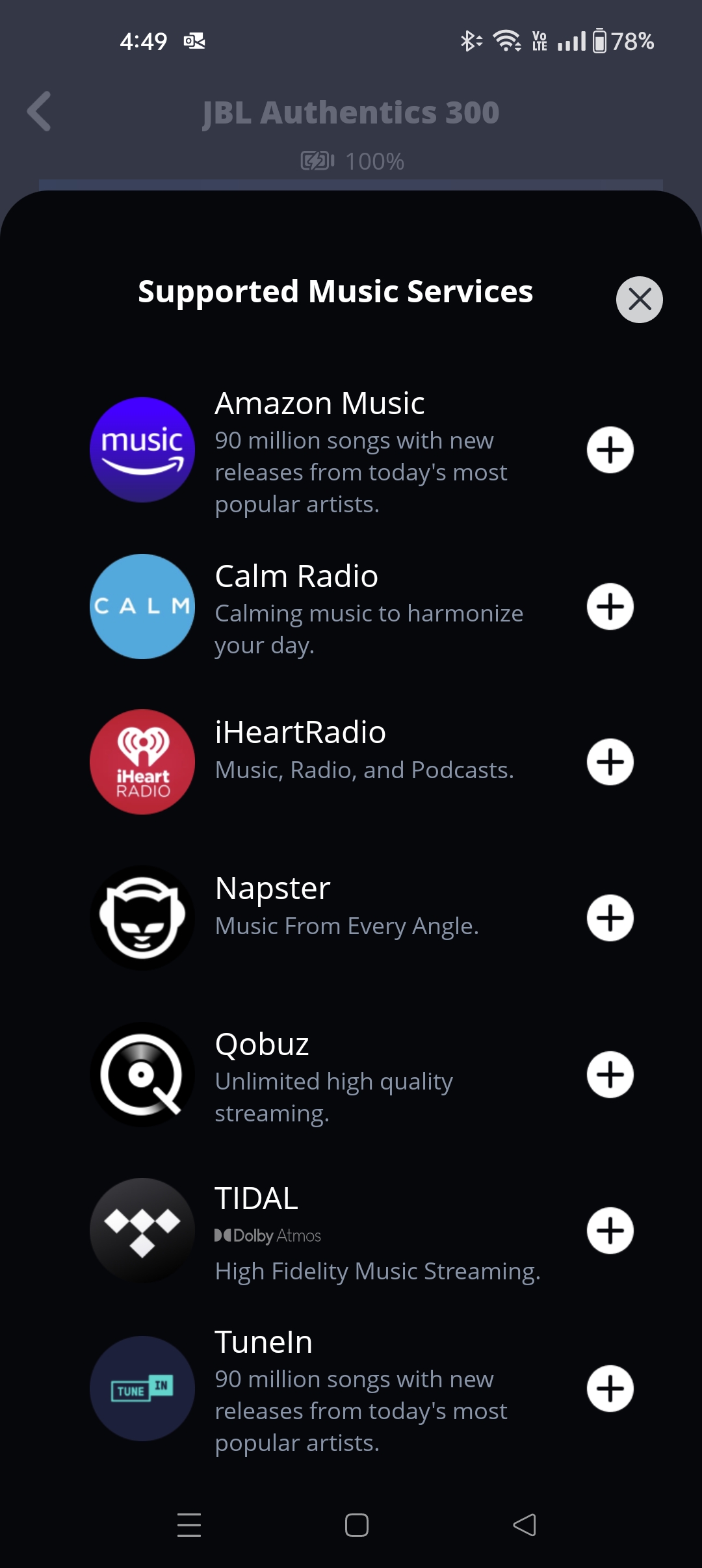Open the system recent apps view

pyautogui.click(x=189, y=1525)
